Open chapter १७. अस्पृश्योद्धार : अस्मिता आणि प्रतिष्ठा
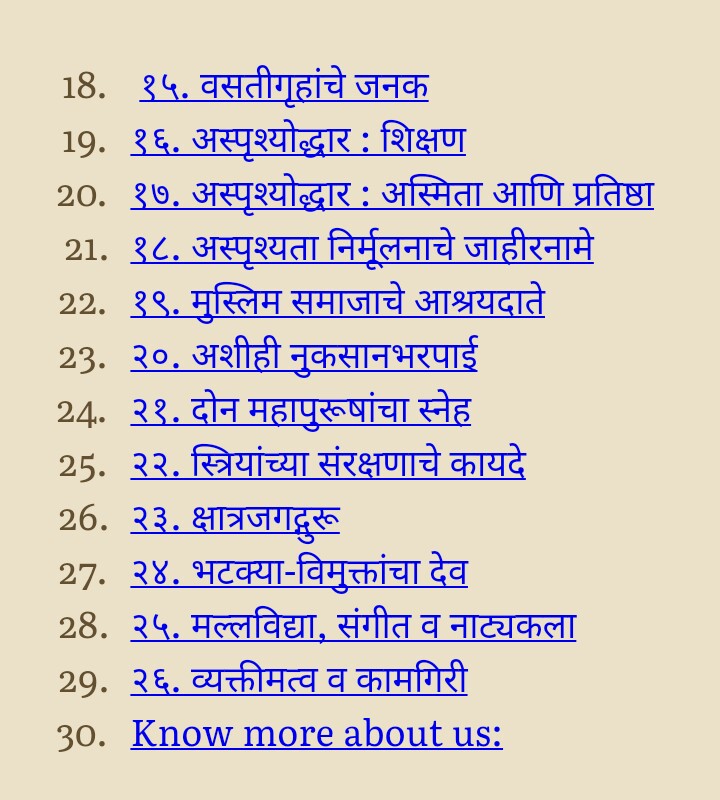 coord(392,193)
